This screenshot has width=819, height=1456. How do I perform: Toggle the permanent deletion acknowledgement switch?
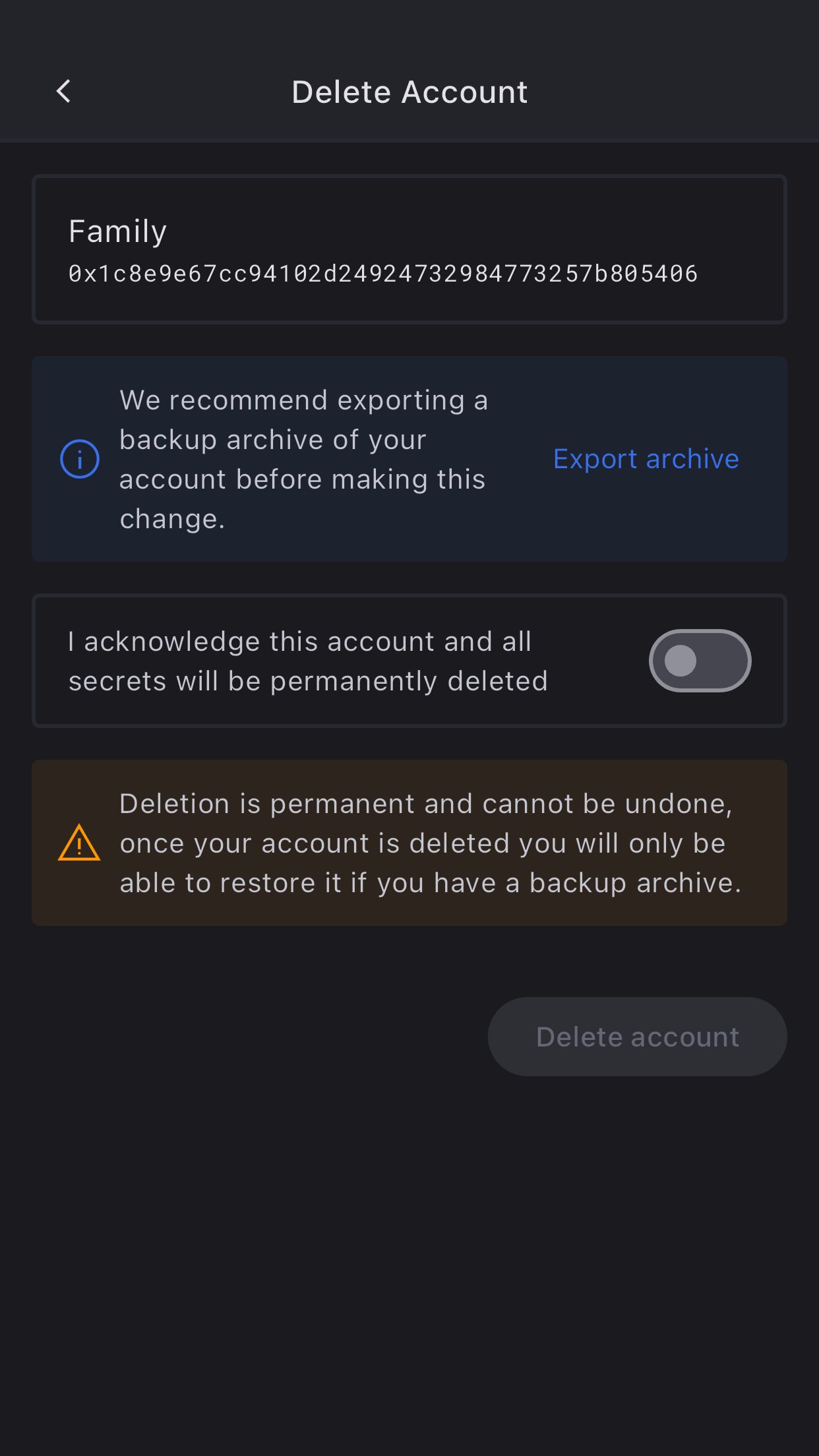click(x=700, y=661)
